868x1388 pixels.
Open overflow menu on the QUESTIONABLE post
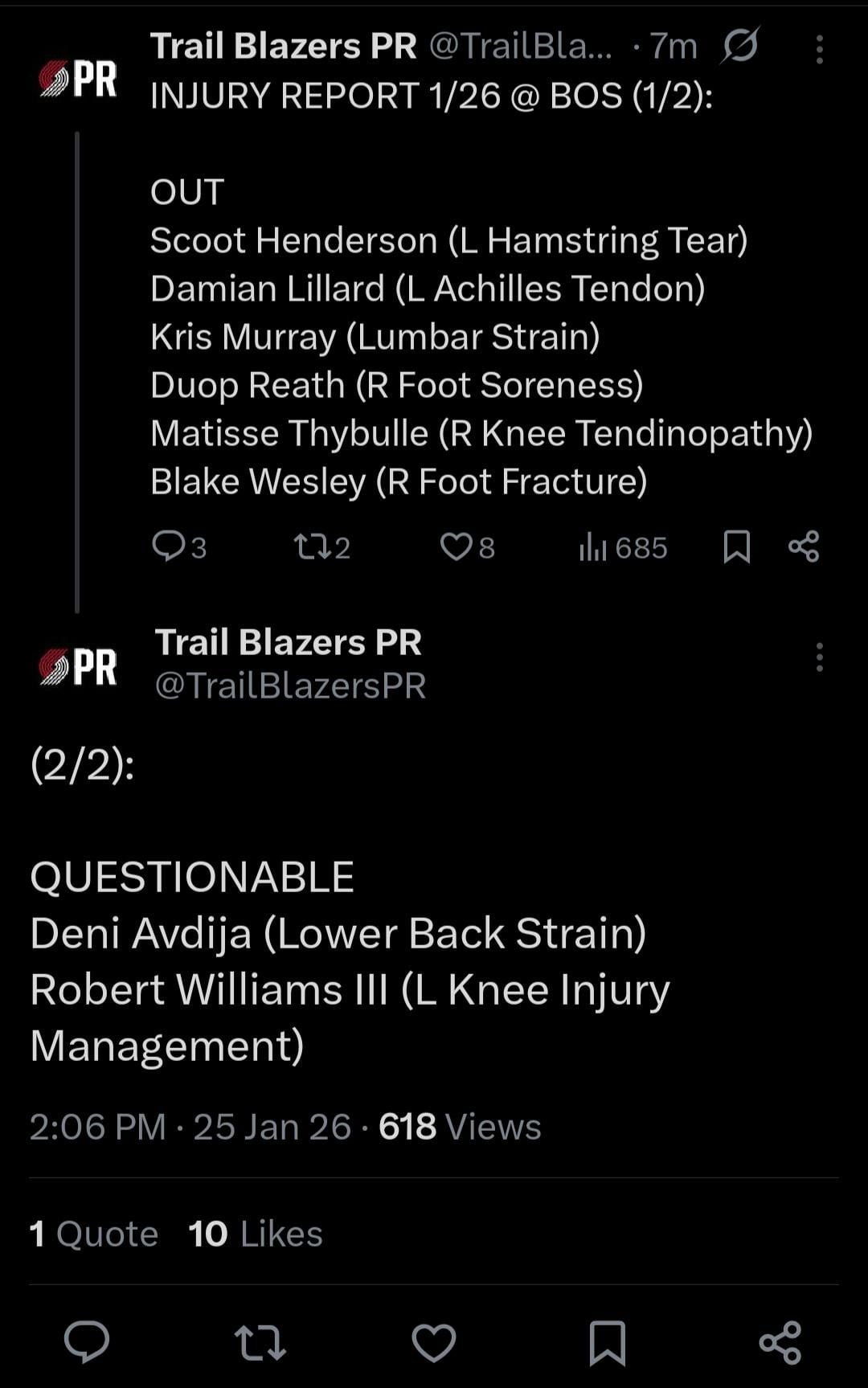(x=819, y=657)
